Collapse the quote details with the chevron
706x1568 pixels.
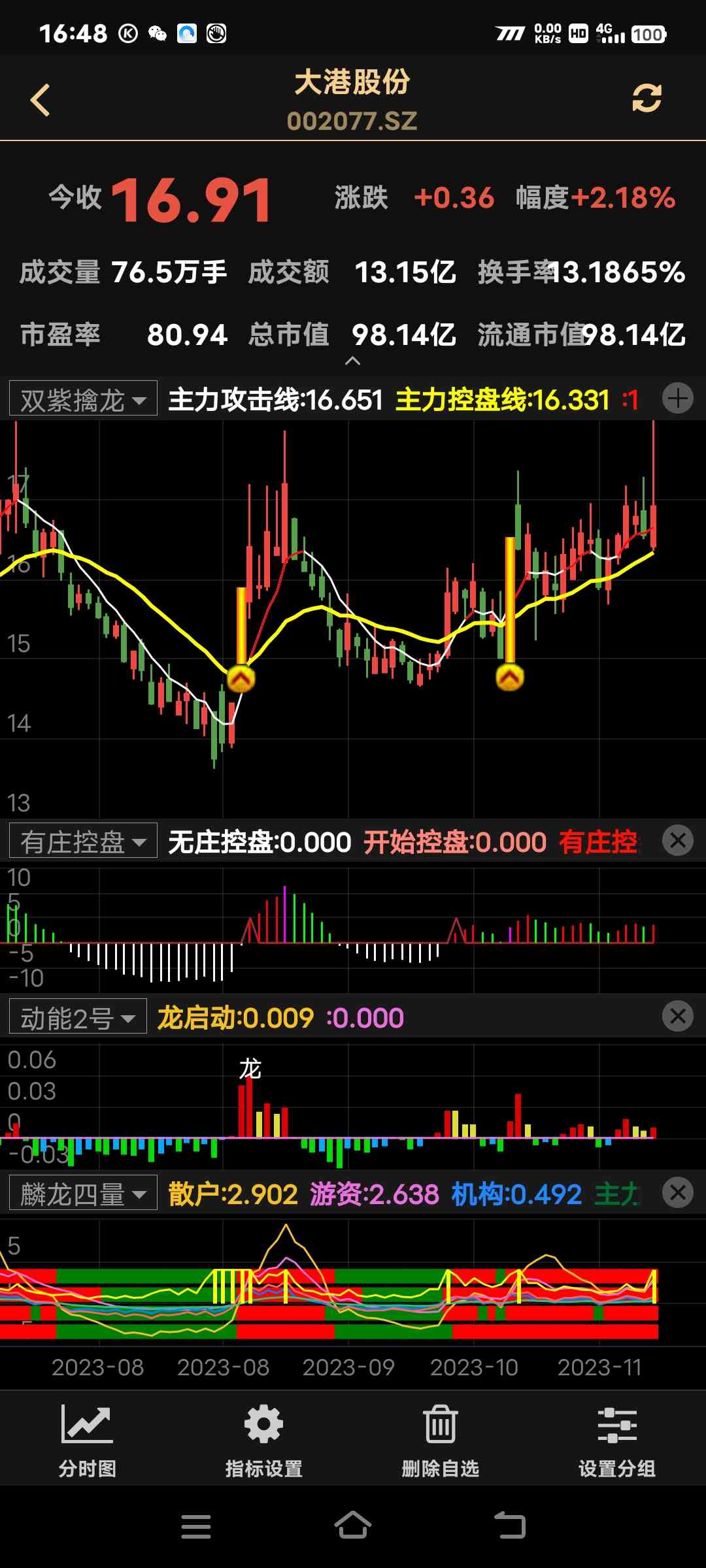[352, 361]
